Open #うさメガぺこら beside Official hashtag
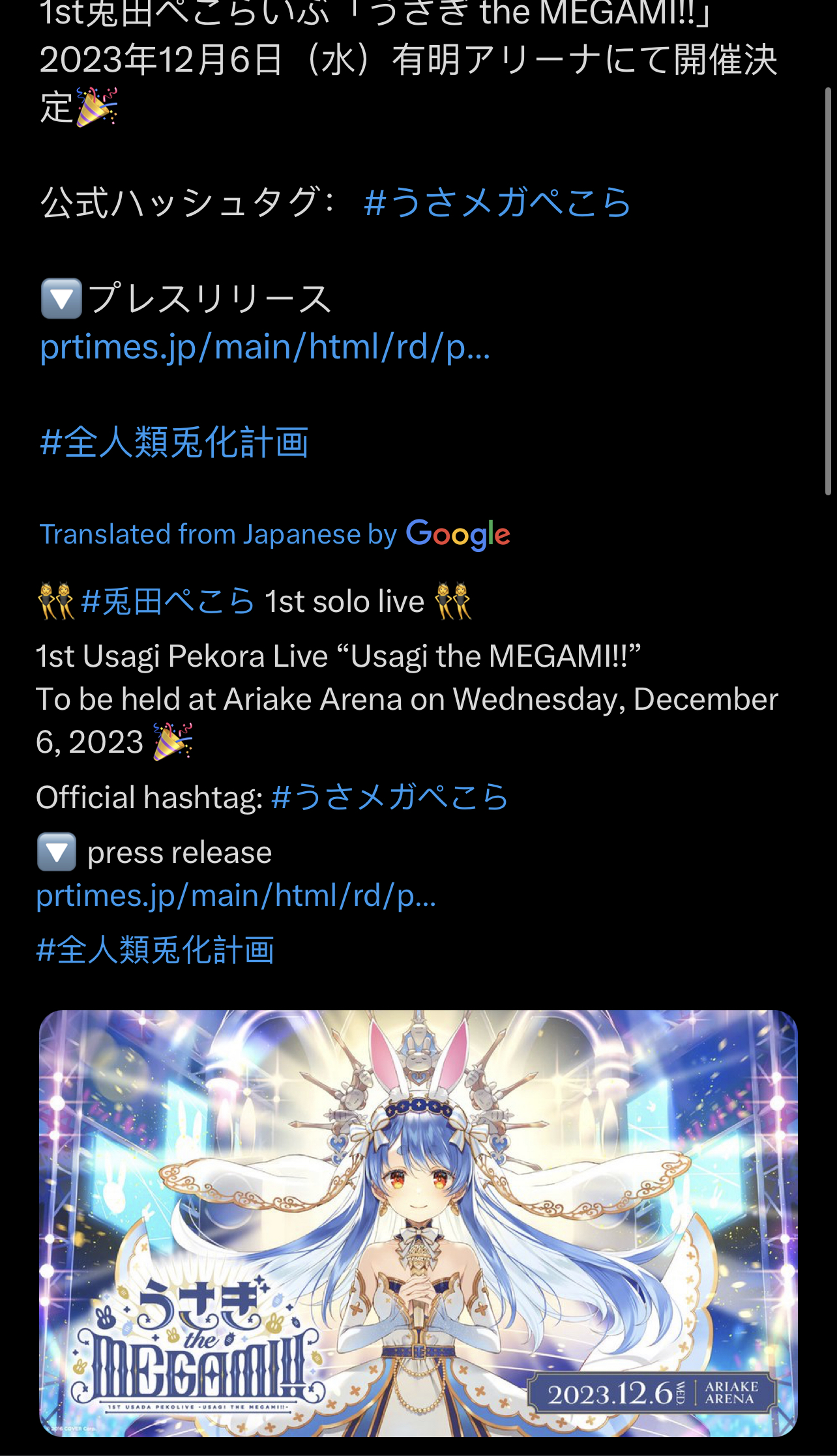837x1456 pixels. pos(390,797)
